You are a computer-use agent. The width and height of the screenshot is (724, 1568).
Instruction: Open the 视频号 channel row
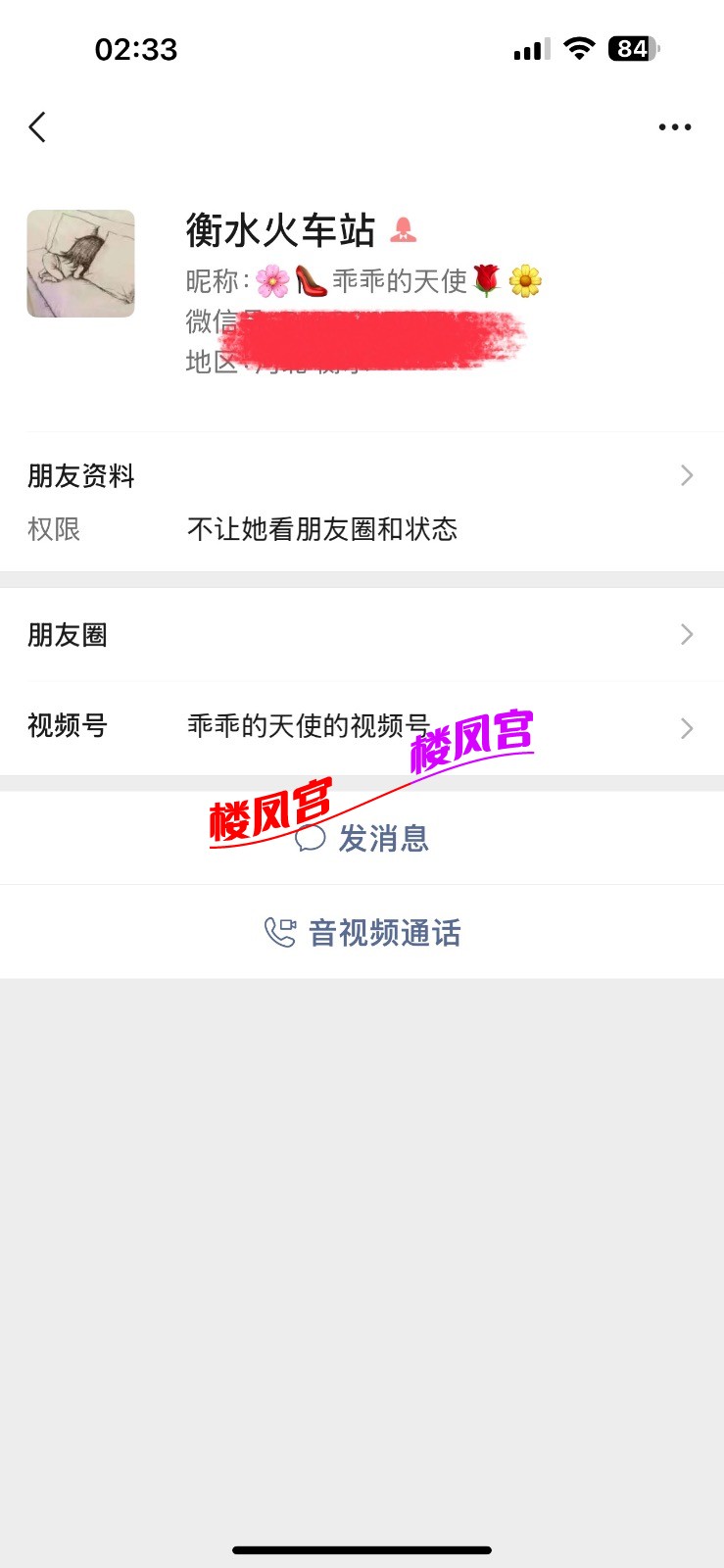(x=362, y=727)
